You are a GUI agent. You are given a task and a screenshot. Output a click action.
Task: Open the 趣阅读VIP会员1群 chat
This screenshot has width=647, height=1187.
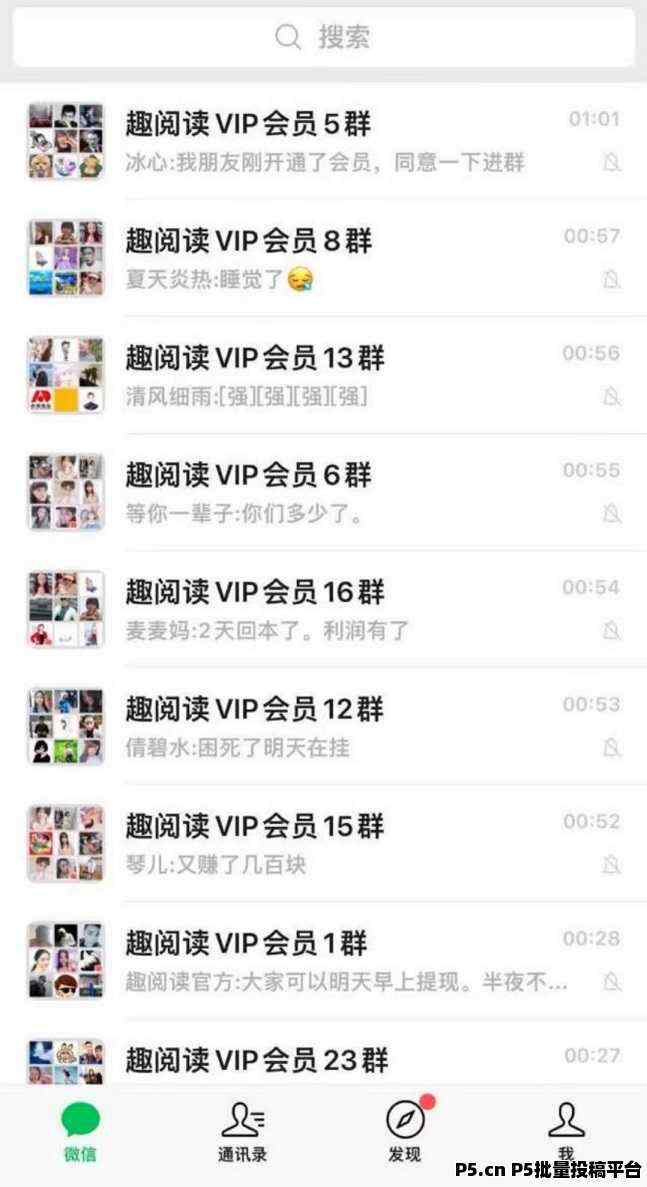click(323, 960)
